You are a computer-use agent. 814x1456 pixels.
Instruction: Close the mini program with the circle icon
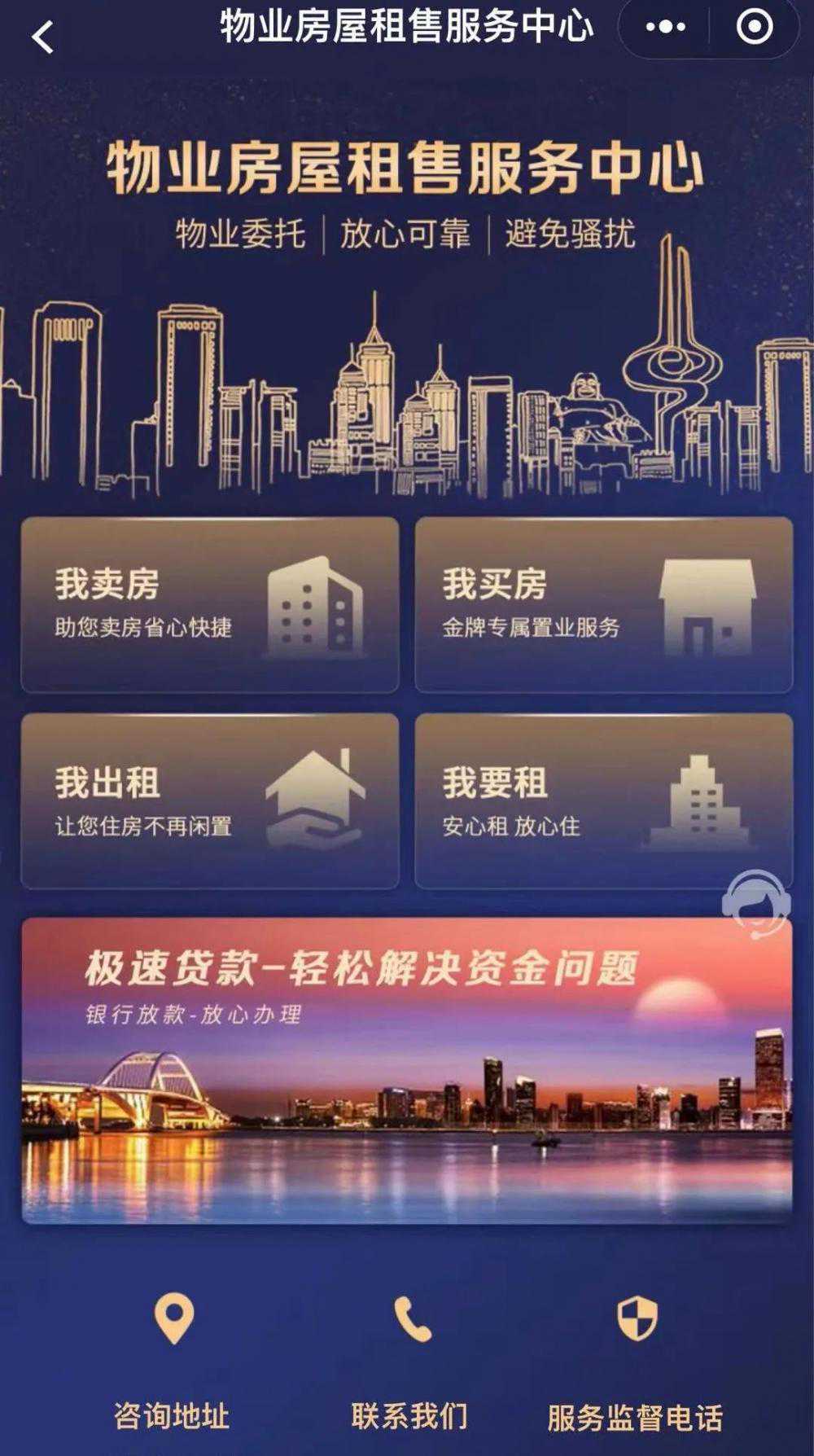(755, 28)
